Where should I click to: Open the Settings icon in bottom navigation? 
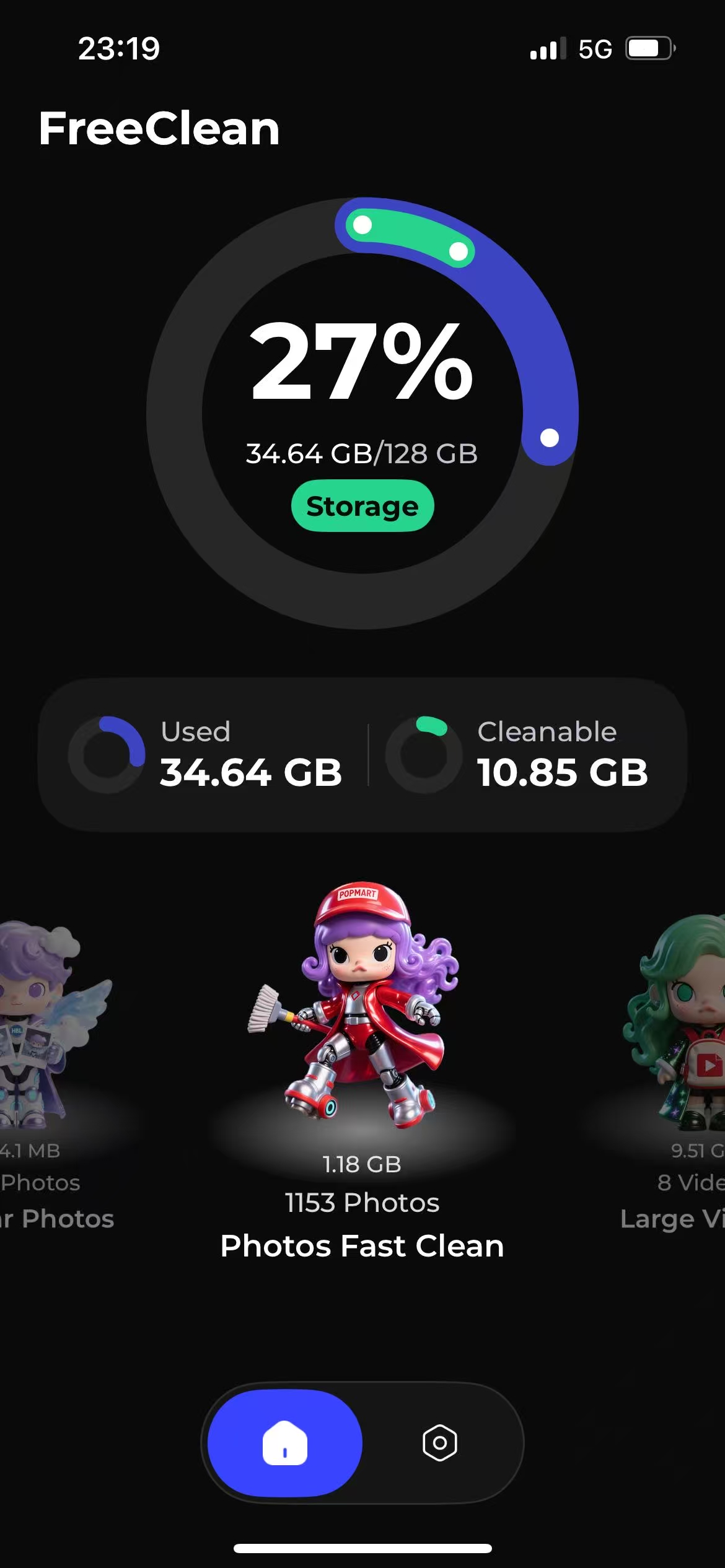coord(439,1444)
